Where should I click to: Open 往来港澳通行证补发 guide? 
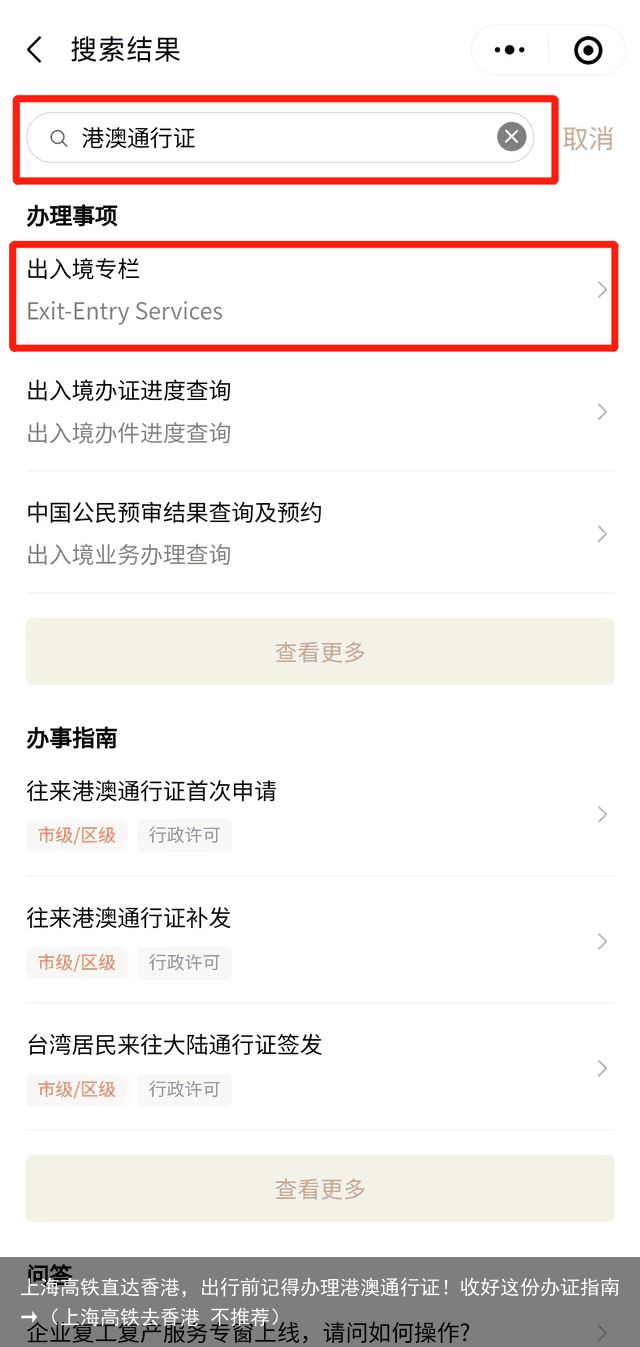(x=320, y=941)
